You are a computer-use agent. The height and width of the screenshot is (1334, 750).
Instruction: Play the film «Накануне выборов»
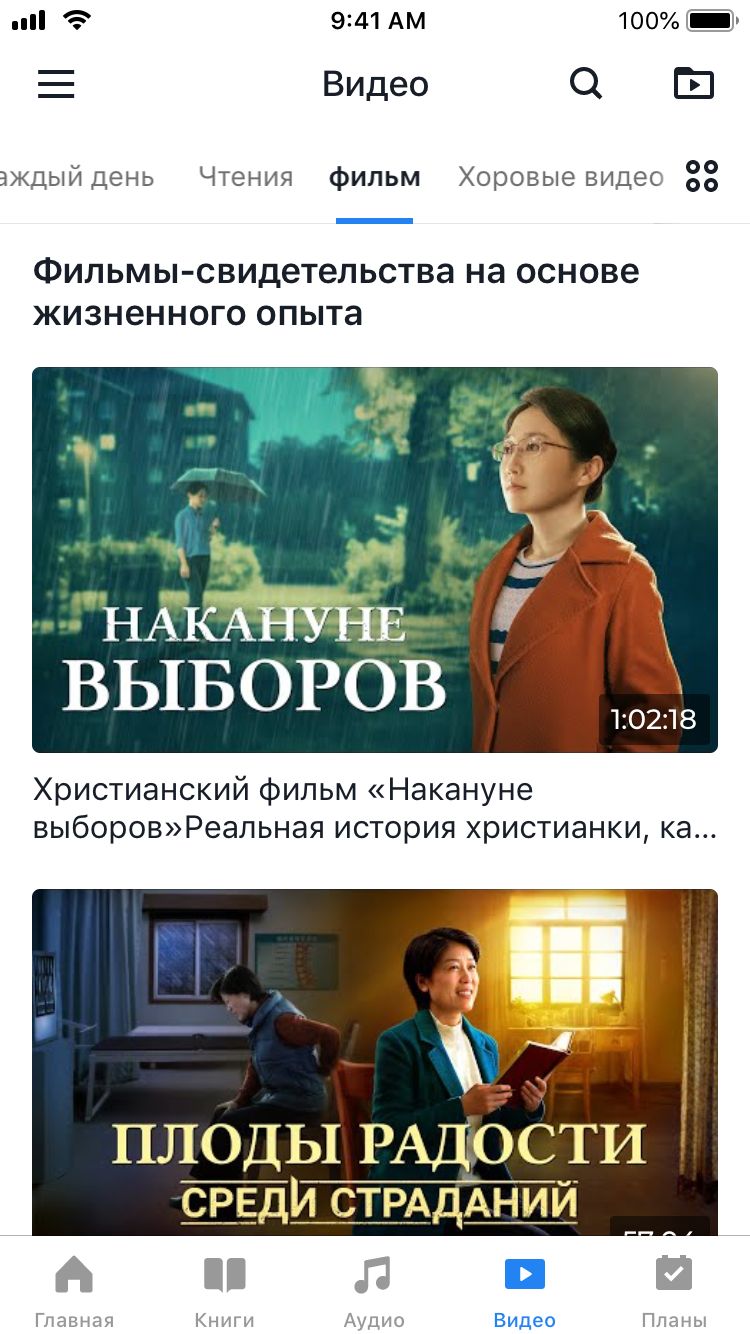click(374, 559)
